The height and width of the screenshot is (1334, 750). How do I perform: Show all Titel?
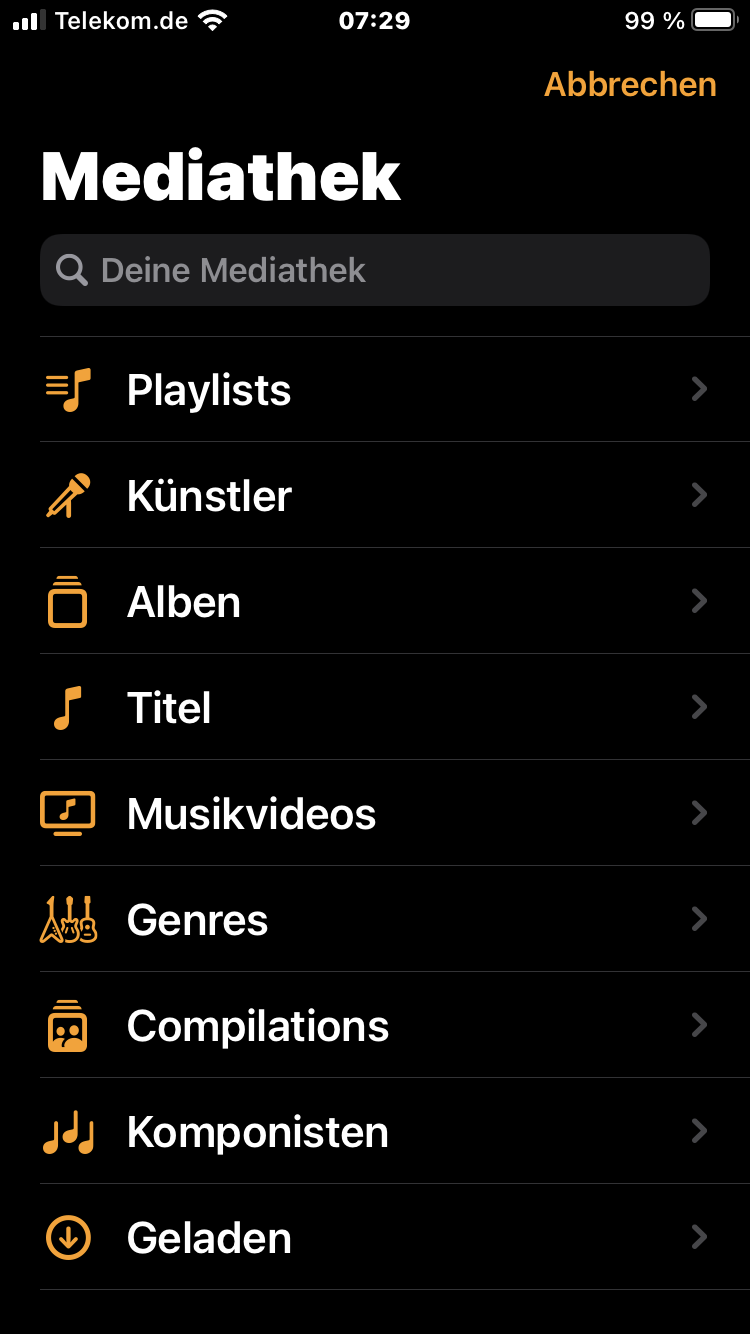click(375, 708)
